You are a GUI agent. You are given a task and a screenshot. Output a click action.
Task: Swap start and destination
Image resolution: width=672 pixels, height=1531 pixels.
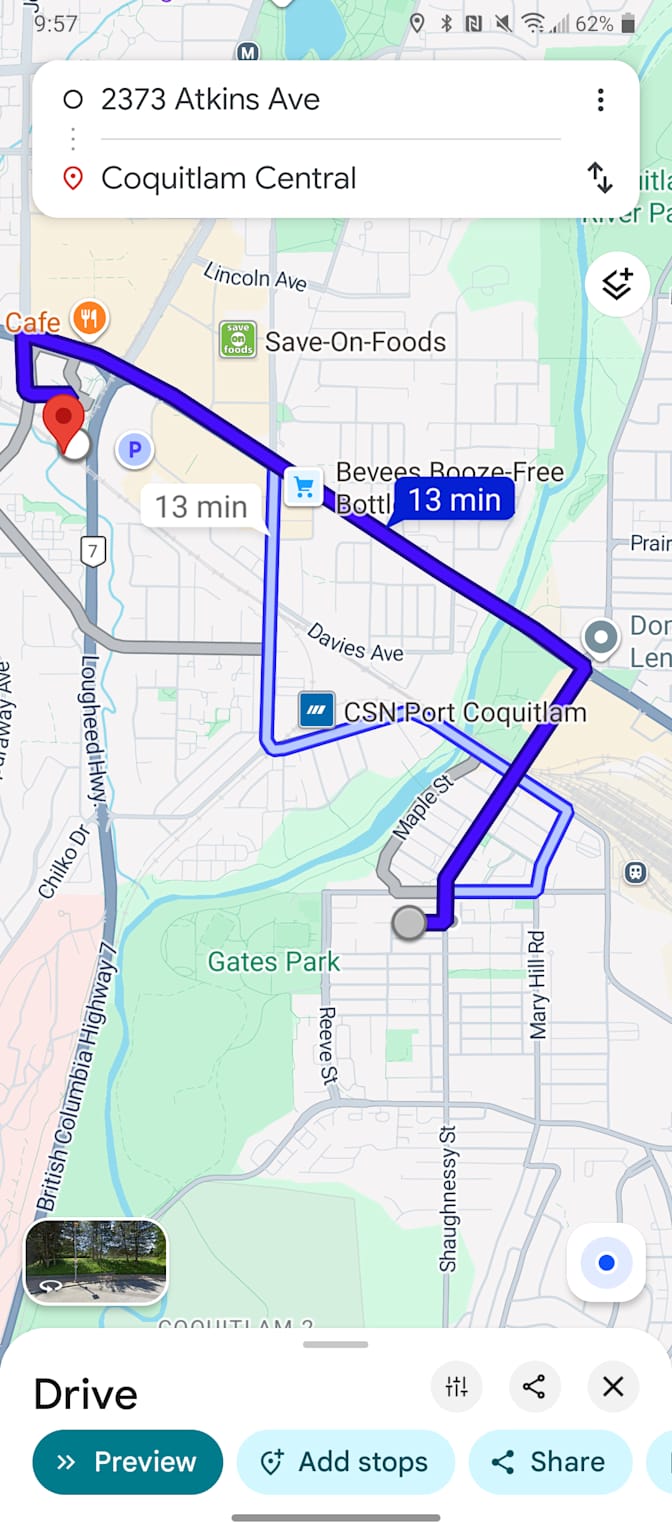click(x=599, y=178)
